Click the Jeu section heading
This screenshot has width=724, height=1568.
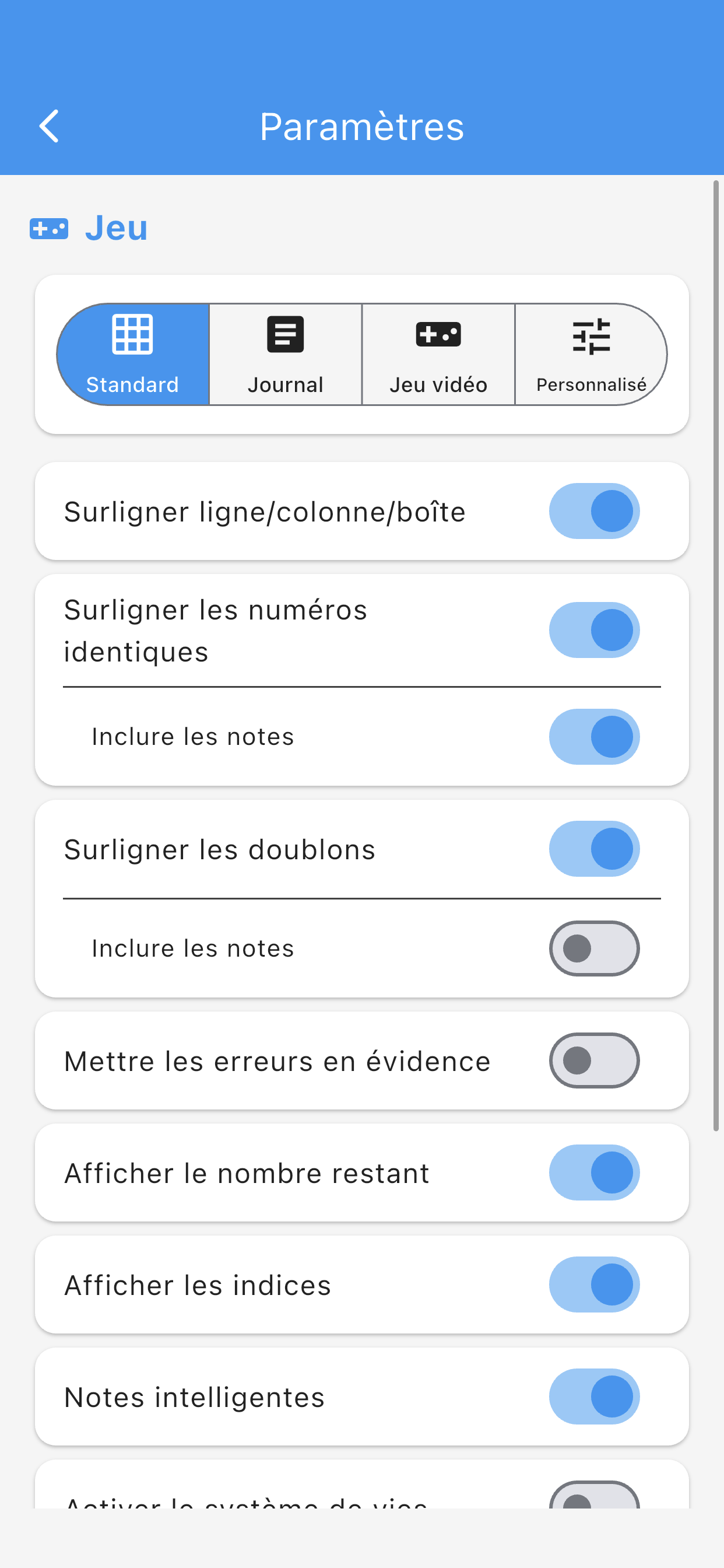pos(116,228)
